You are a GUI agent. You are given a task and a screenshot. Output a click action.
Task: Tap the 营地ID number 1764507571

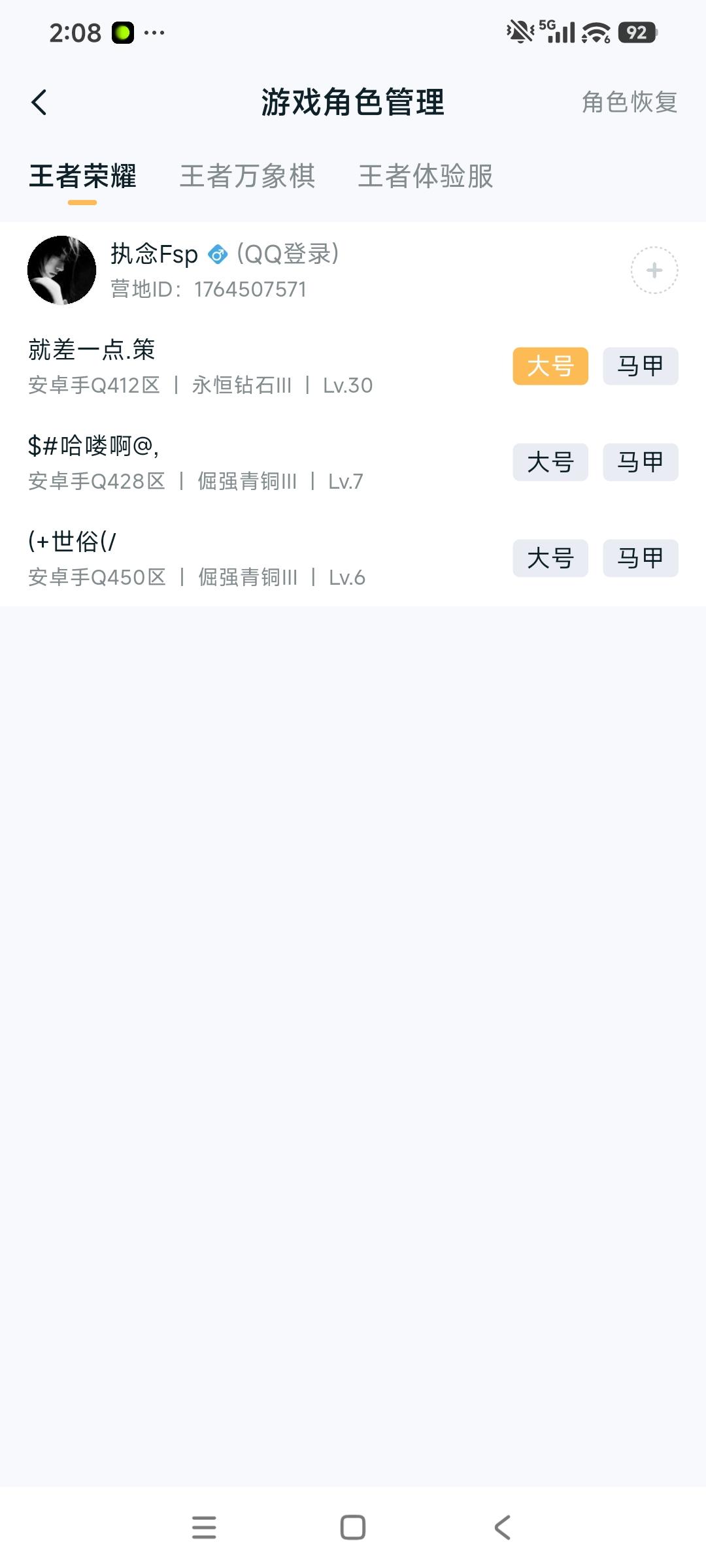click(x=251, y=289)
